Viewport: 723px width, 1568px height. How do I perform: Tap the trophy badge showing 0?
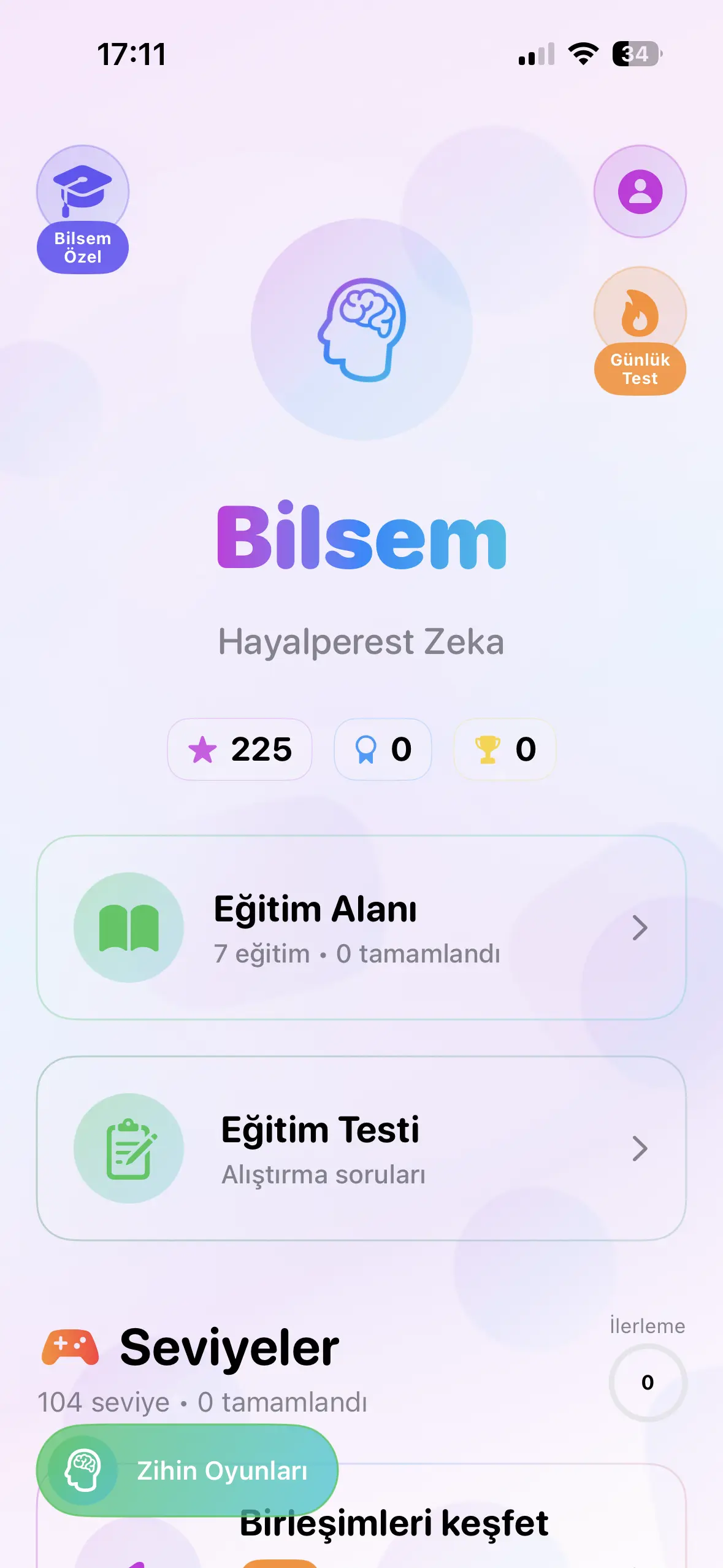(503, 749)
